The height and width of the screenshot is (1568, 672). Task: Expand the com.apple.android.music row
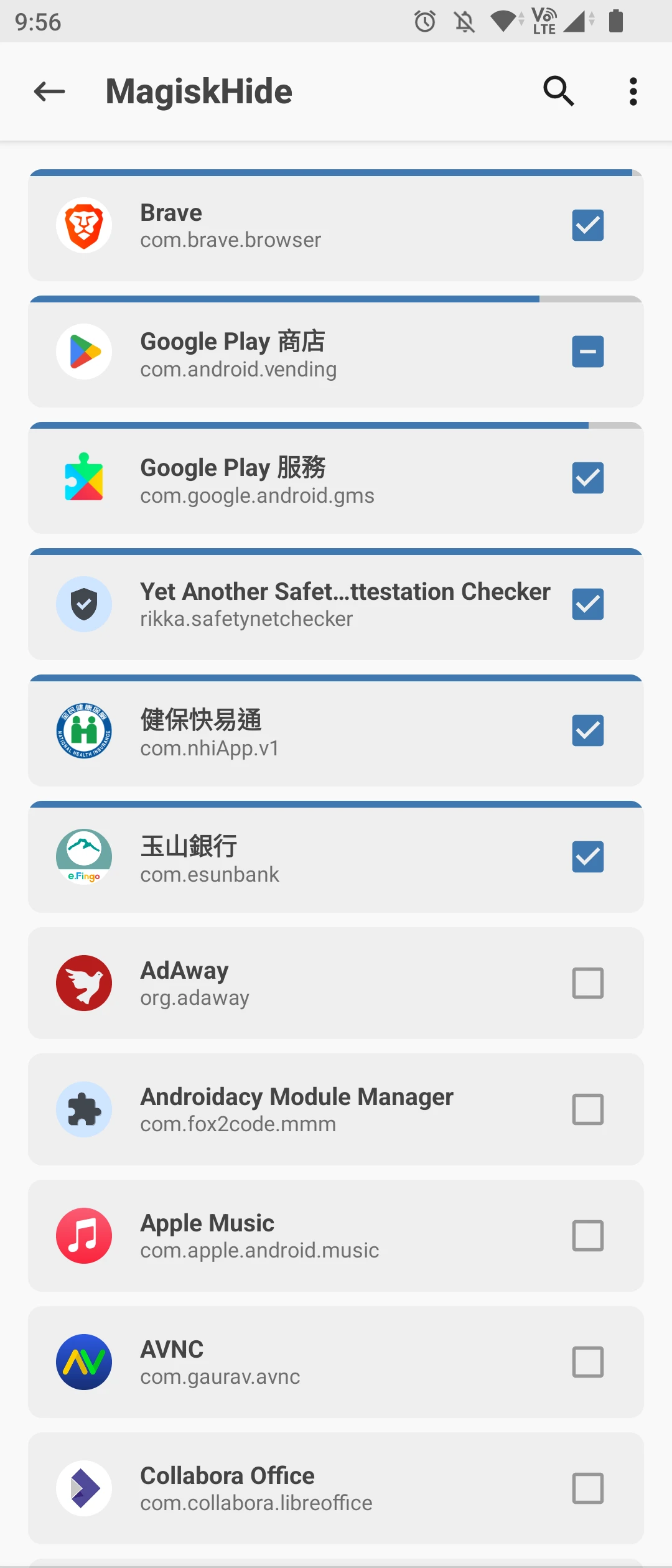(x=311, y=1237)
